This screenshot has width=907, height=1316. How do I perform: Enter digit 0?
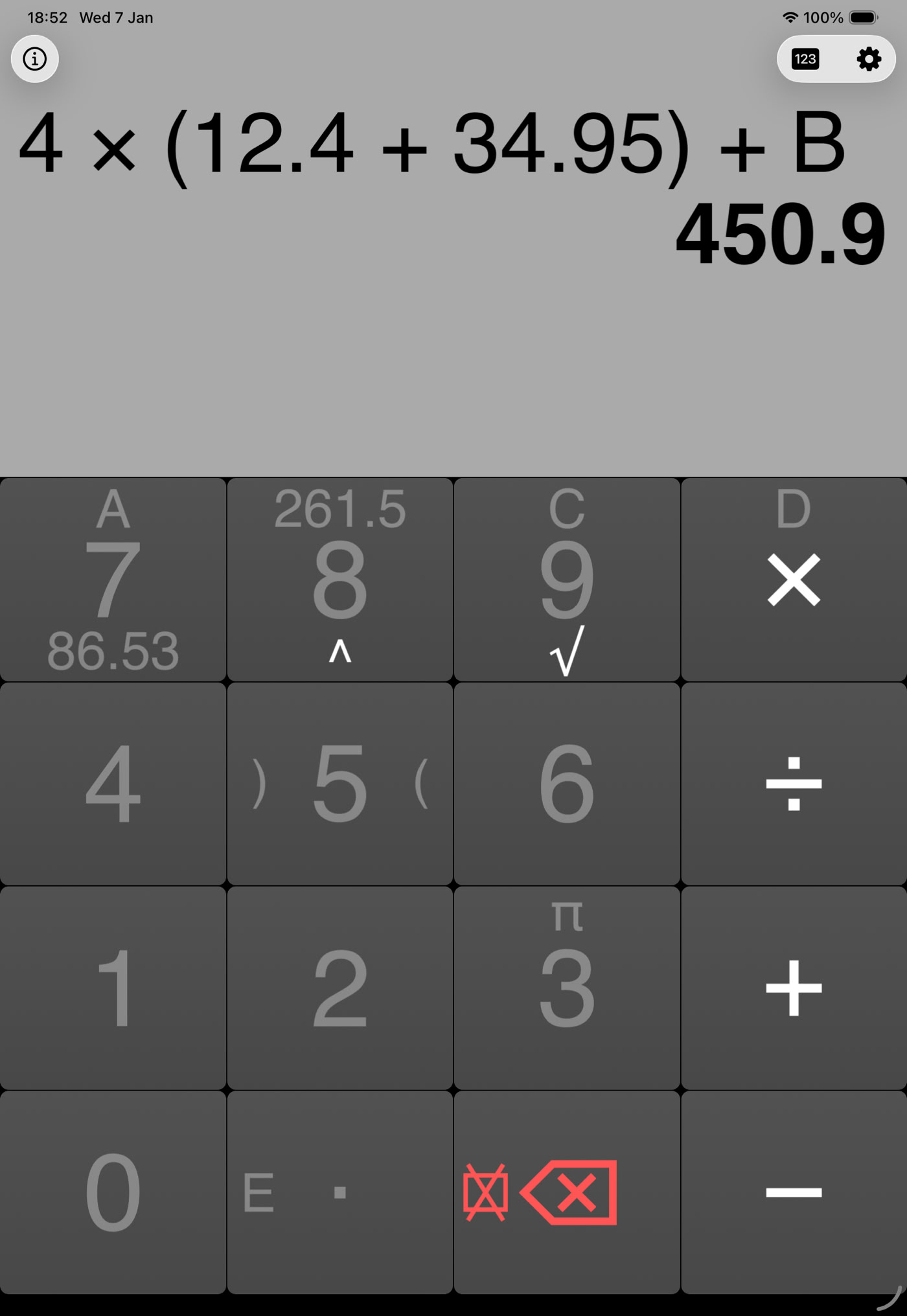(x=113, y=1192)
